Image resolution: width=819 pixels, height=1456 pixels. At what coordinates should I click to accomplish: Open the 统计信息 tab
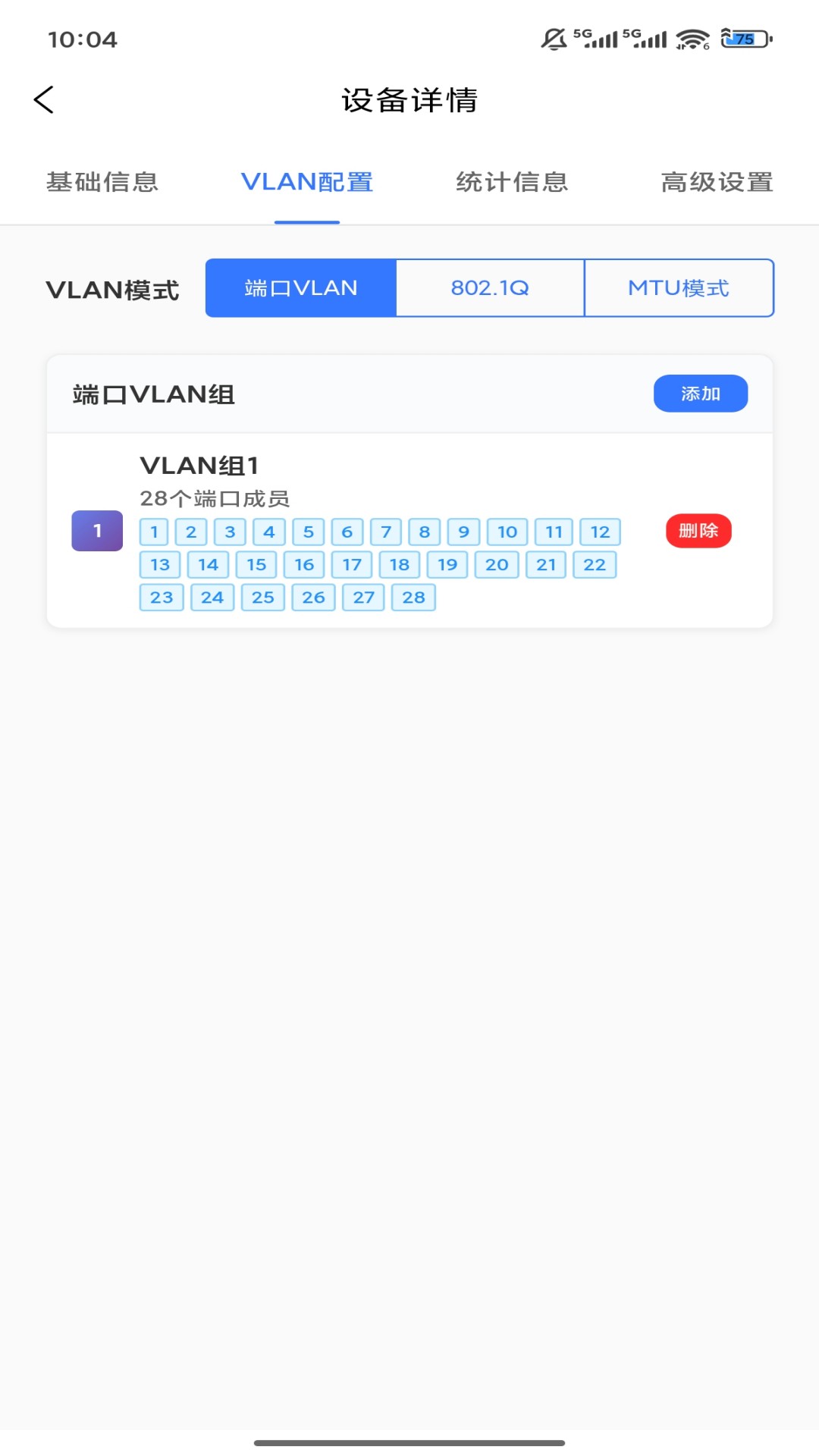(x=512, y=182)
